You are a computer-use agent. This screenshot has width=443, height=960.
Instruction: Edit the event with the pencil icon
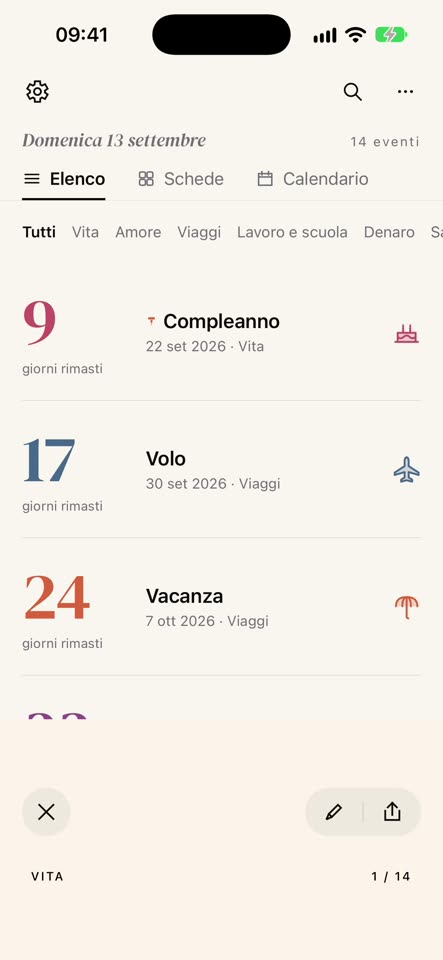click(333, 812)
